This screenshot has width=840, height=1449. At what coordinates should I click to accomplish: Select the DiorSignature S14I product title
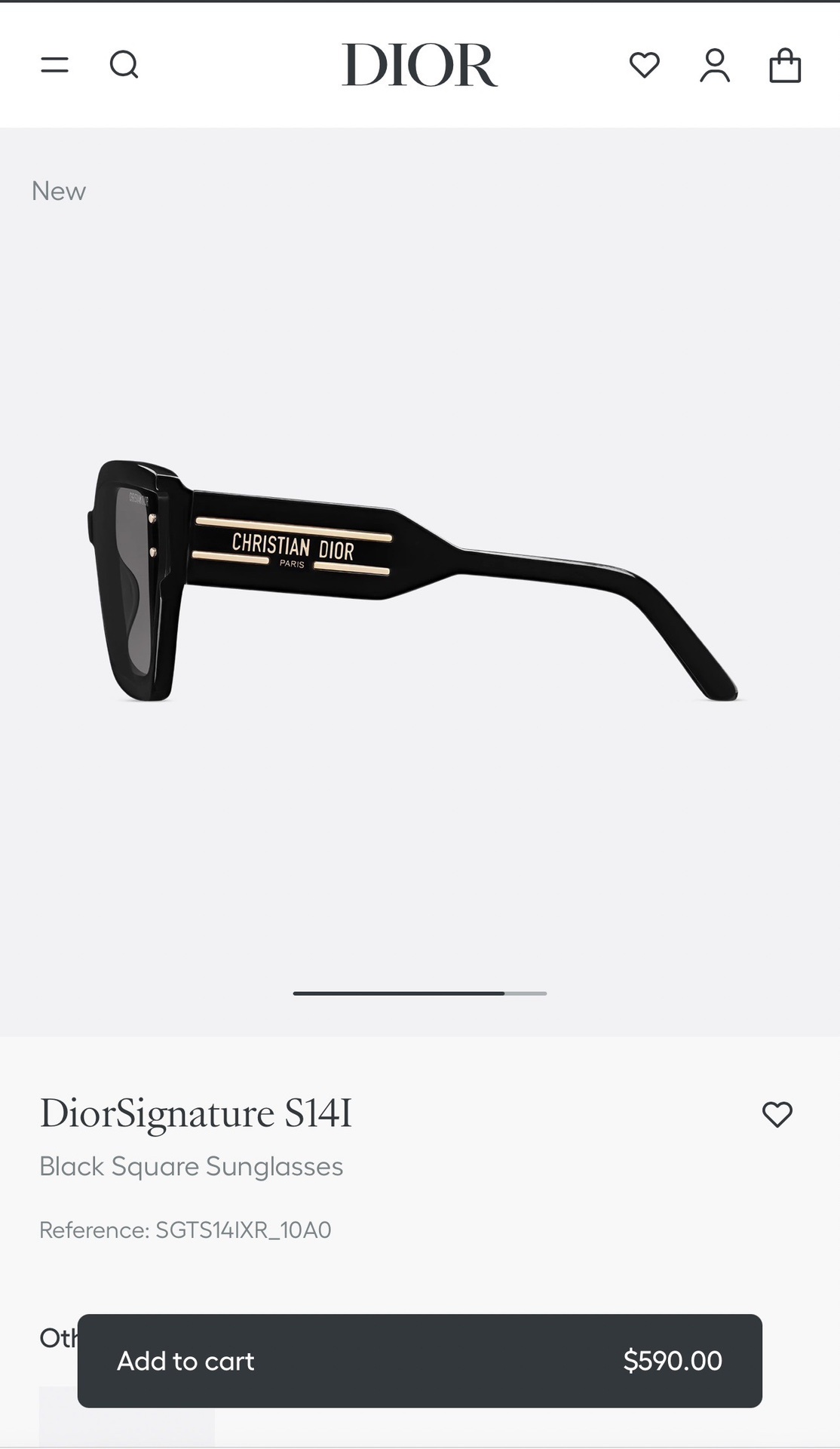click(x=197, y=1114)
